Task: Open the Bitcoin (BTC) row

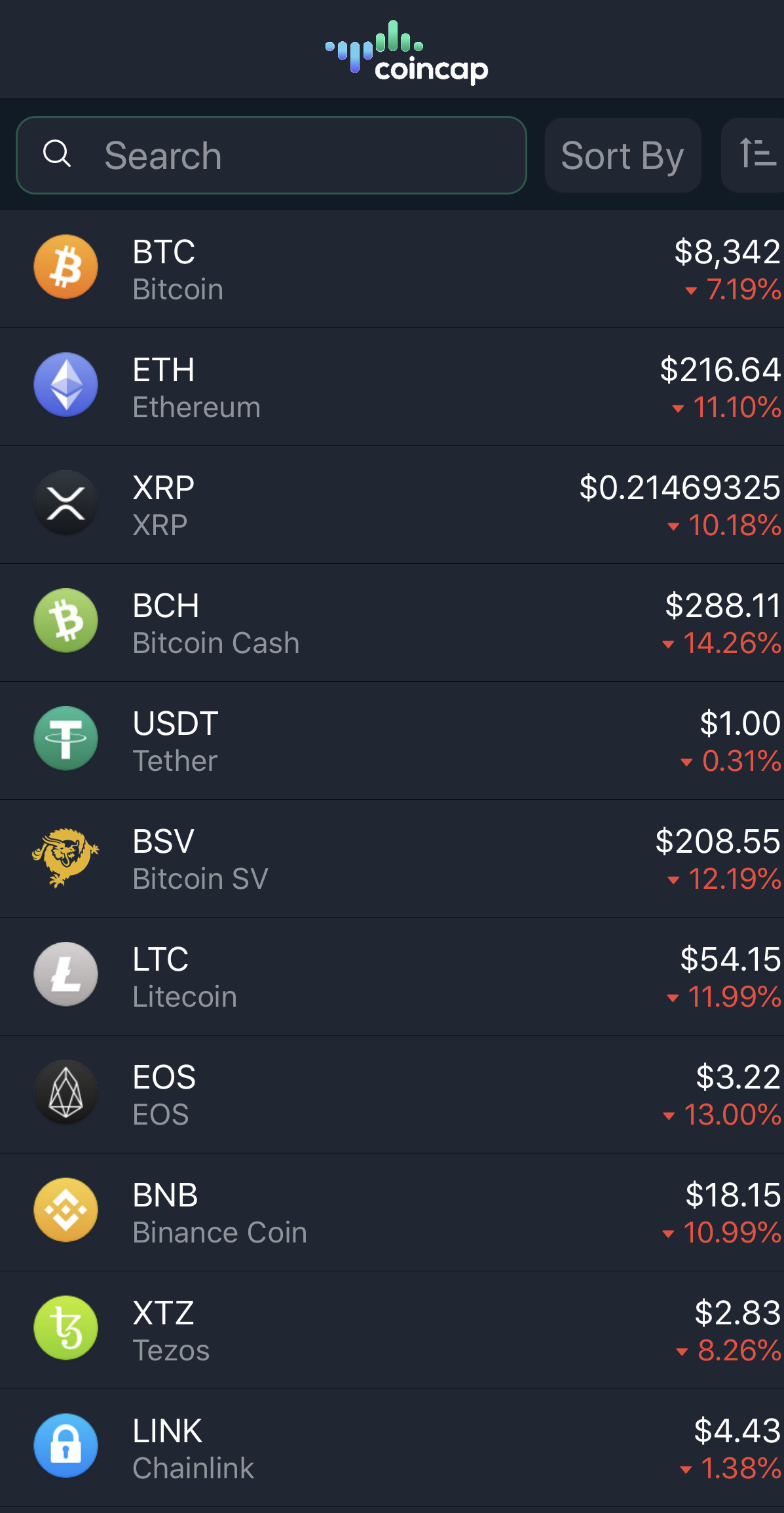Action: click(392, 269)
